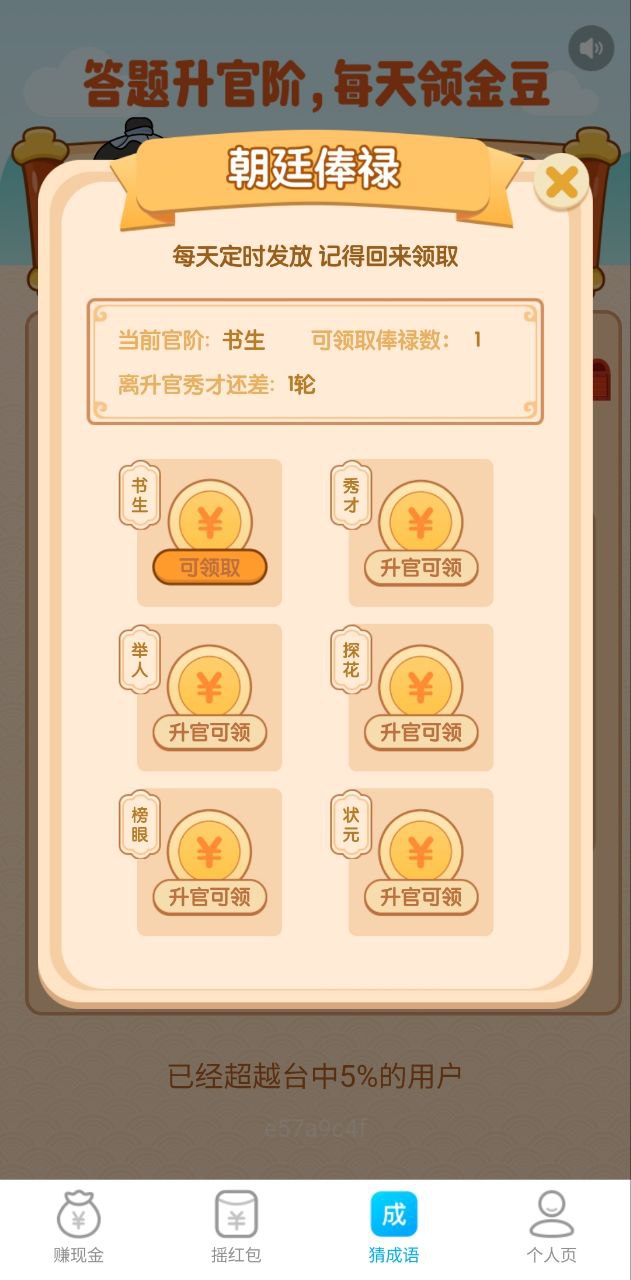
Task: Open the 个人页 tab
Action: coord(551,1226)
